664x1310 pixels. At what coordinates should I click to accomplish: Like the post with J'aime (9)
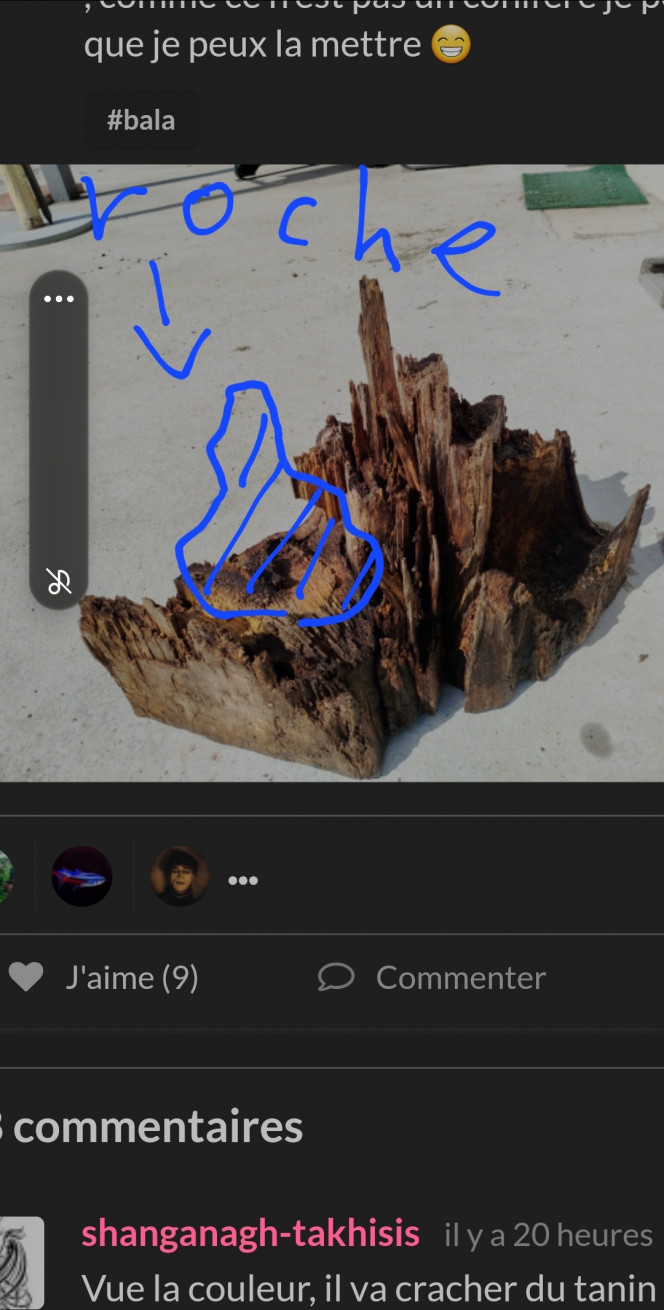pos(105,977)
